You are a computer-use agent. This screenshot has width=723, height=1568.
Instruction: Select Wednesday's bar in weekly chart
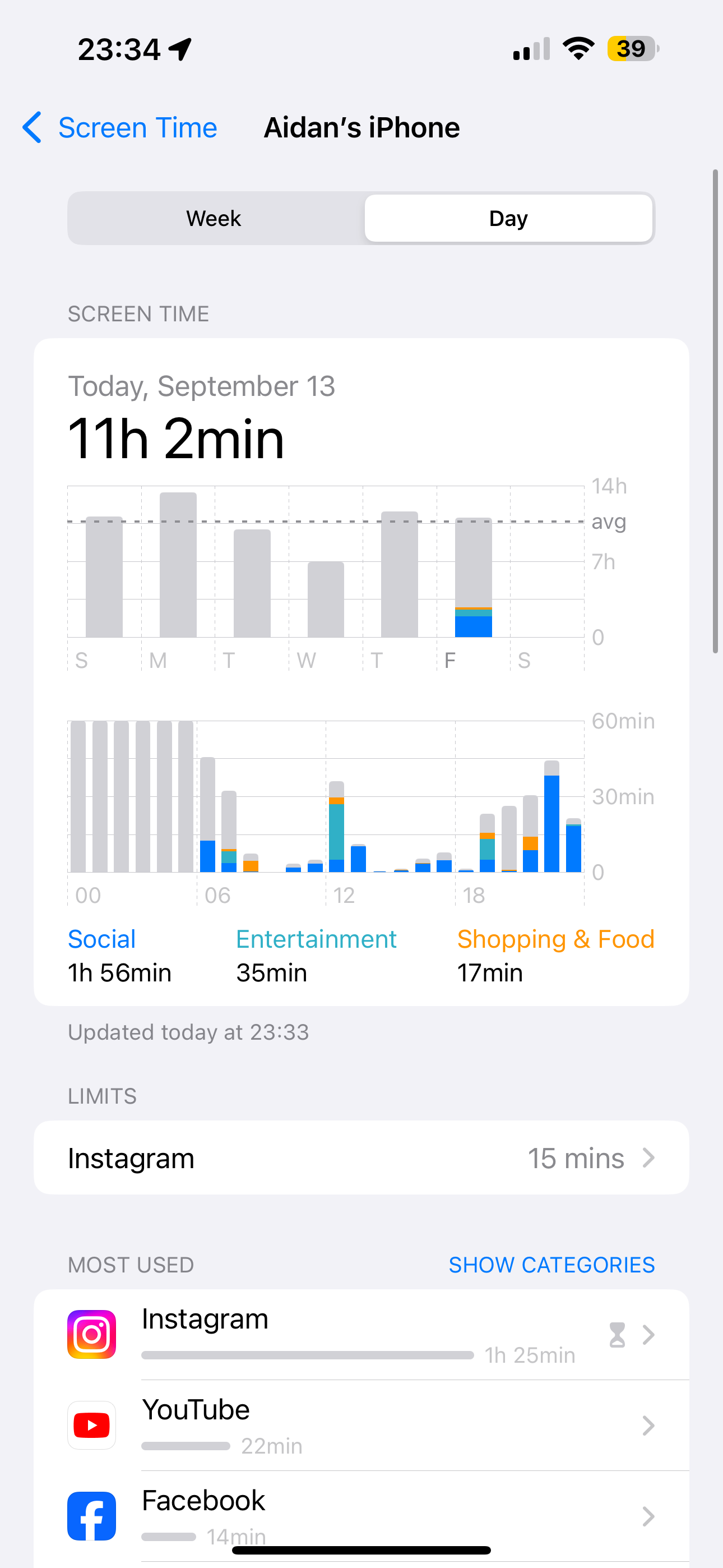pyautogui.click(x=326, y=599)
